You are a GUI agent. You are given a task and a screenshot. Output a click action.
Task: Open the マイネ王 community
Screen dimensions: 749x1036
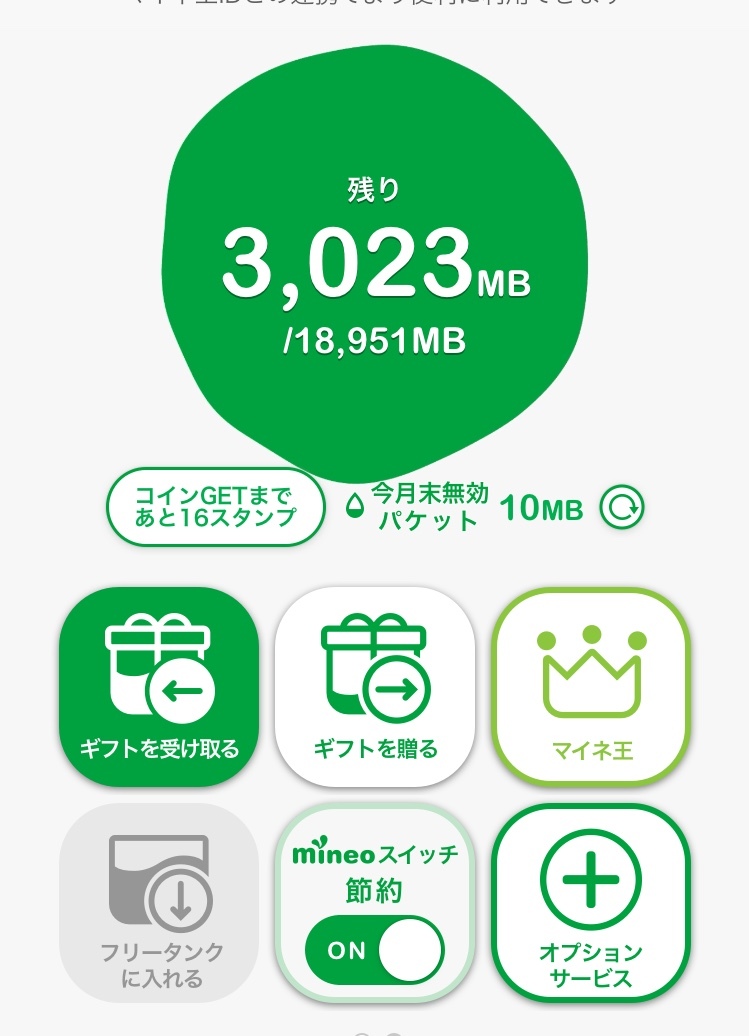(592, 686)
